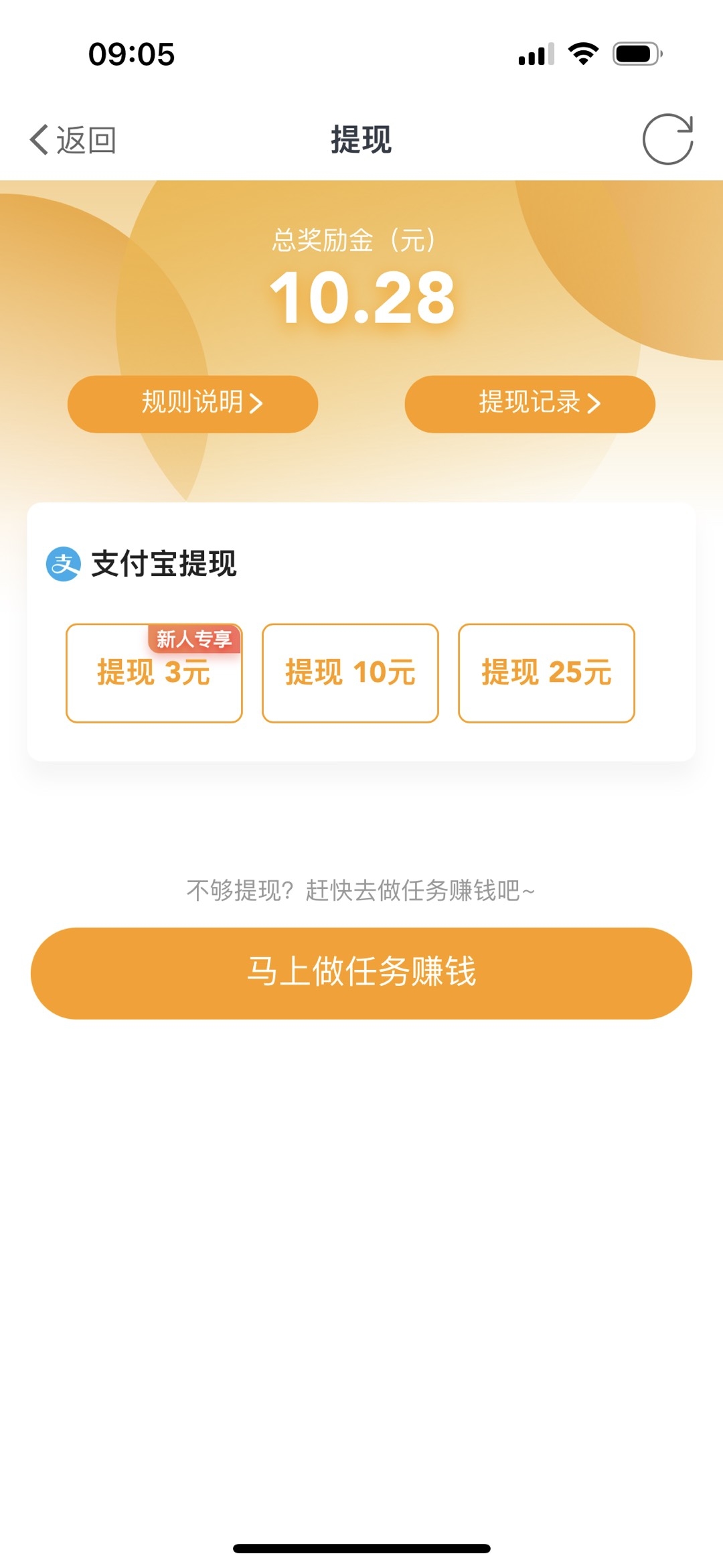Choose the 提现 10元 option
Image resolution: width=723 pixels, height=1568 pixels.
click(350, 673)
